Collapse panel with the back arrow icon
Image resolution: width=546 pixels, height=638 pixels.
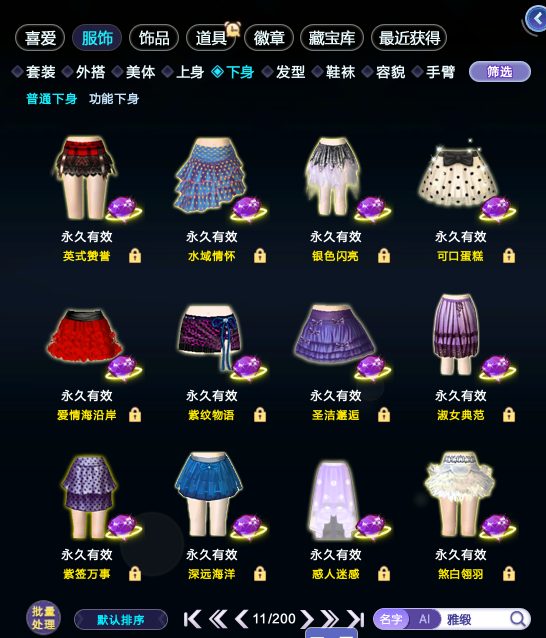537,19
